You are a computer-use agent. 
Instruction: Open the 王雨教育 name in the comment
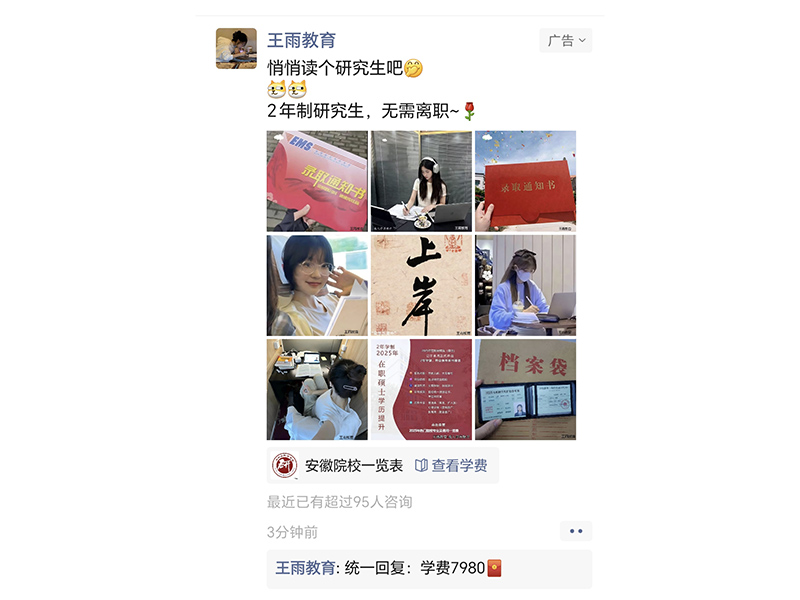pyautogui.click(x=305, y=568)
